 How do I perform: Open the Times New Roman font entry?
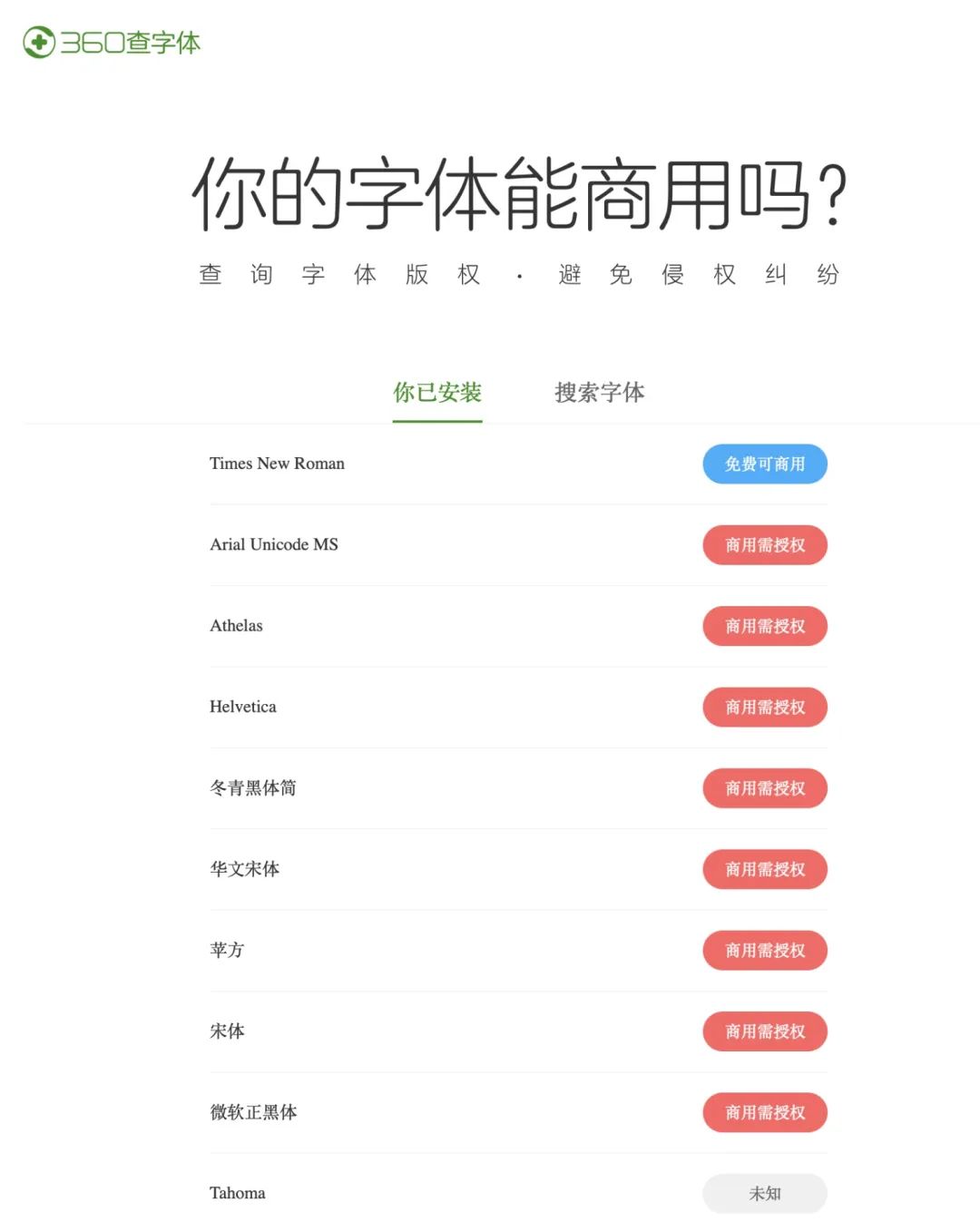[x=277, y=464]
